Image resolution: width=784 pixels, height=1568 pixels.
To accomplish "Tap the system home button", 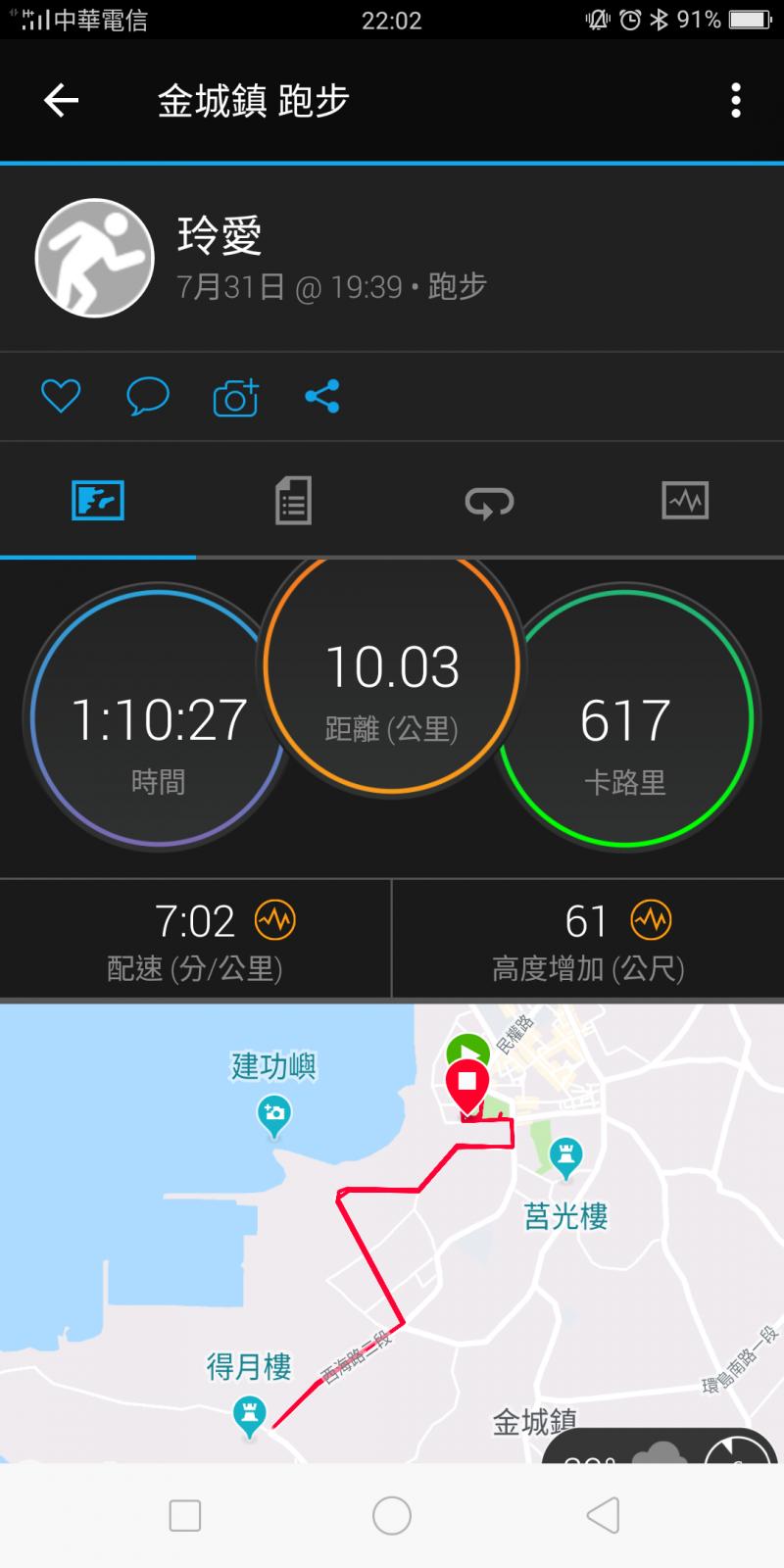I will 392,1516.
